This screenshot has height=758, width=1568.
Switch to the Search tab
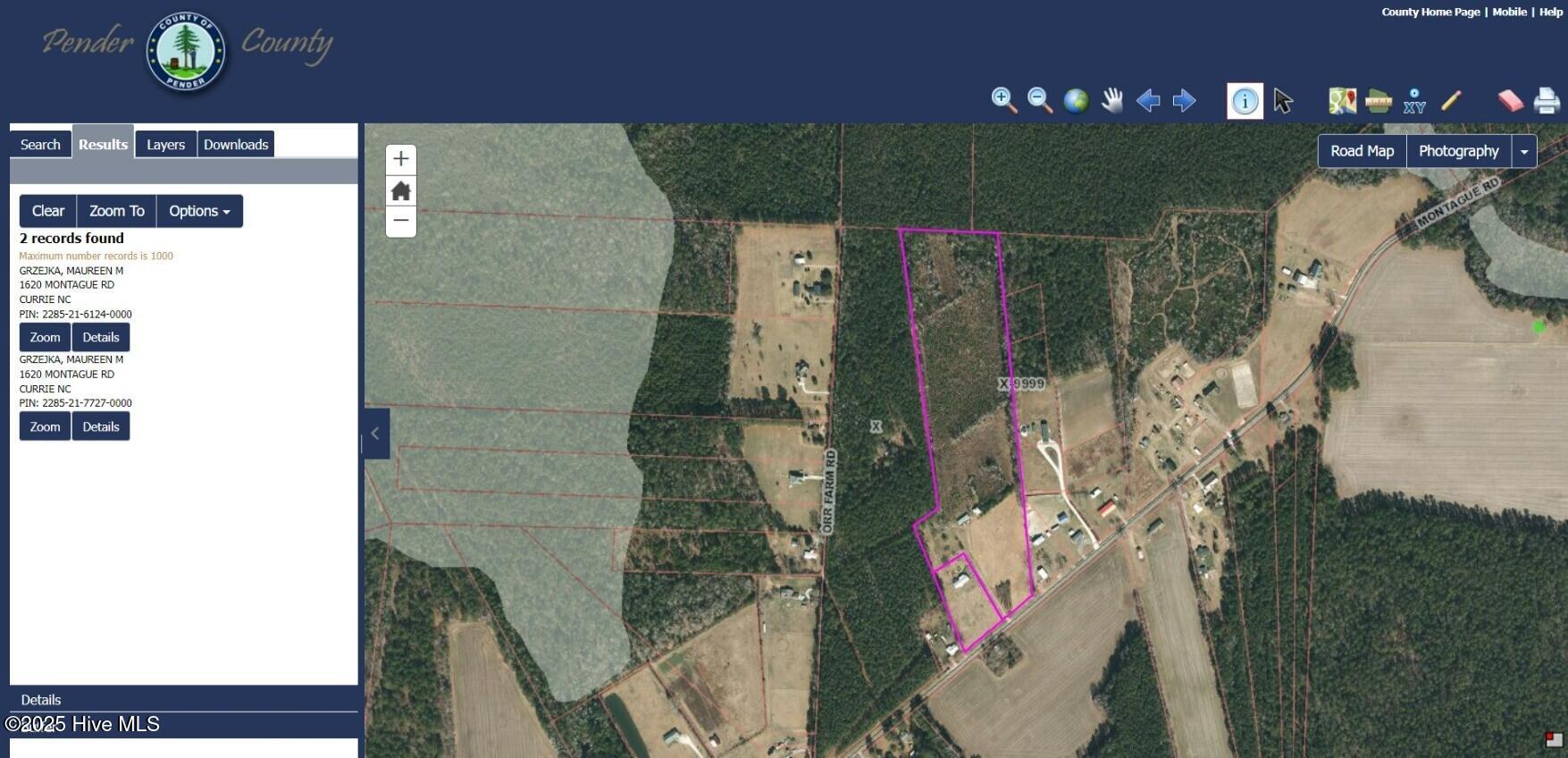(40, 144)
